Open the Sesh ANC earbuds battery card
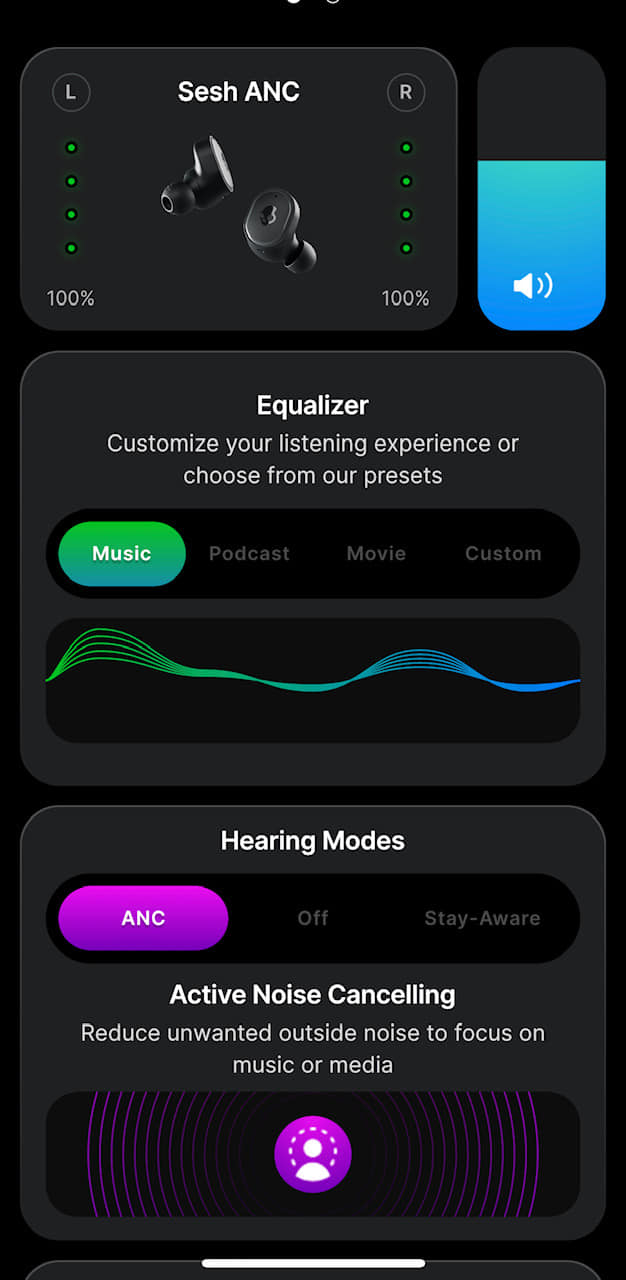This screenshot has width=626, height=1280. [x=238, y=189]
